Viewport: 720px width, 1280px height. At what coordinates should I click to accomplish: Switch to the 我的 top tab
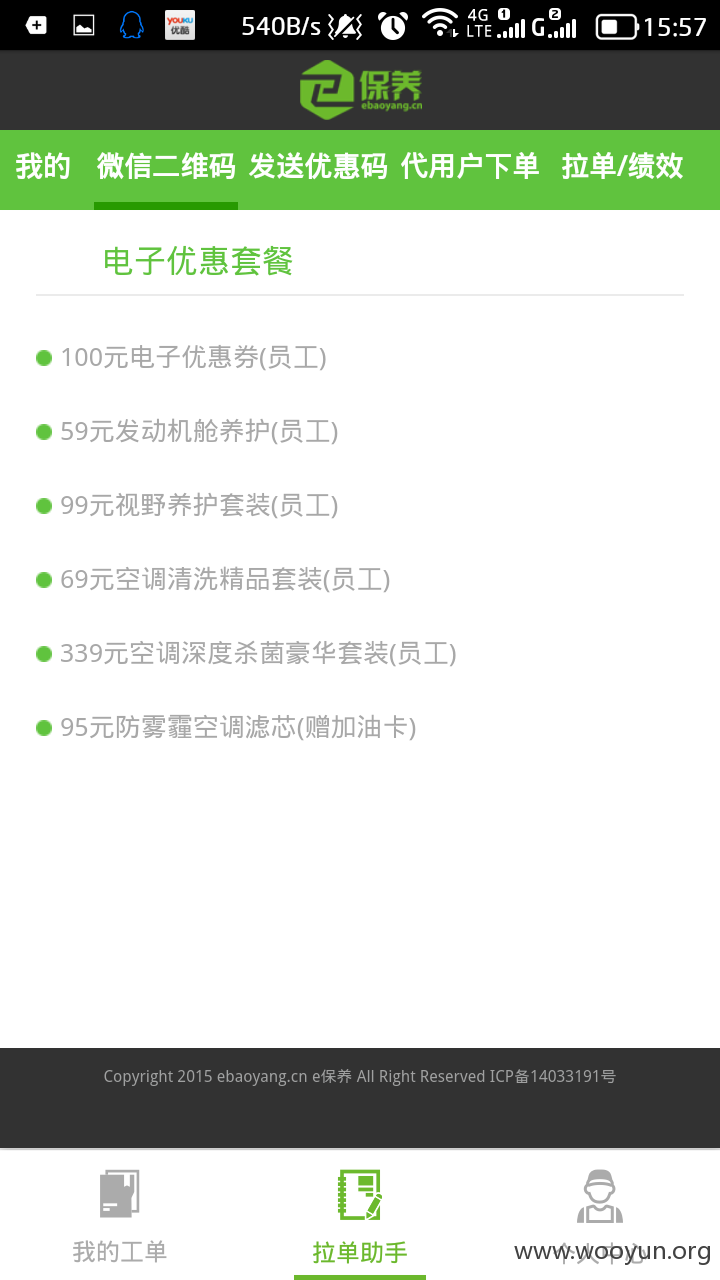43,167
